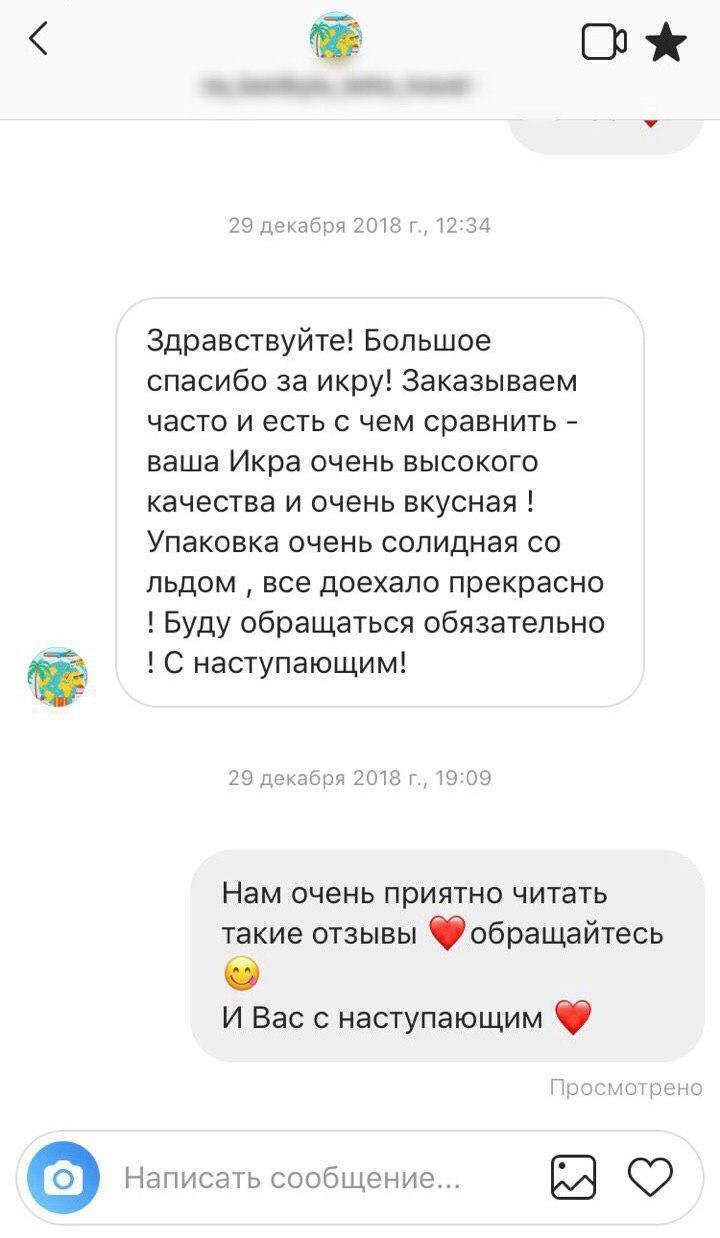Go back to the messages list
Screen dimensions: 720x1238
[x=38, y=40]
